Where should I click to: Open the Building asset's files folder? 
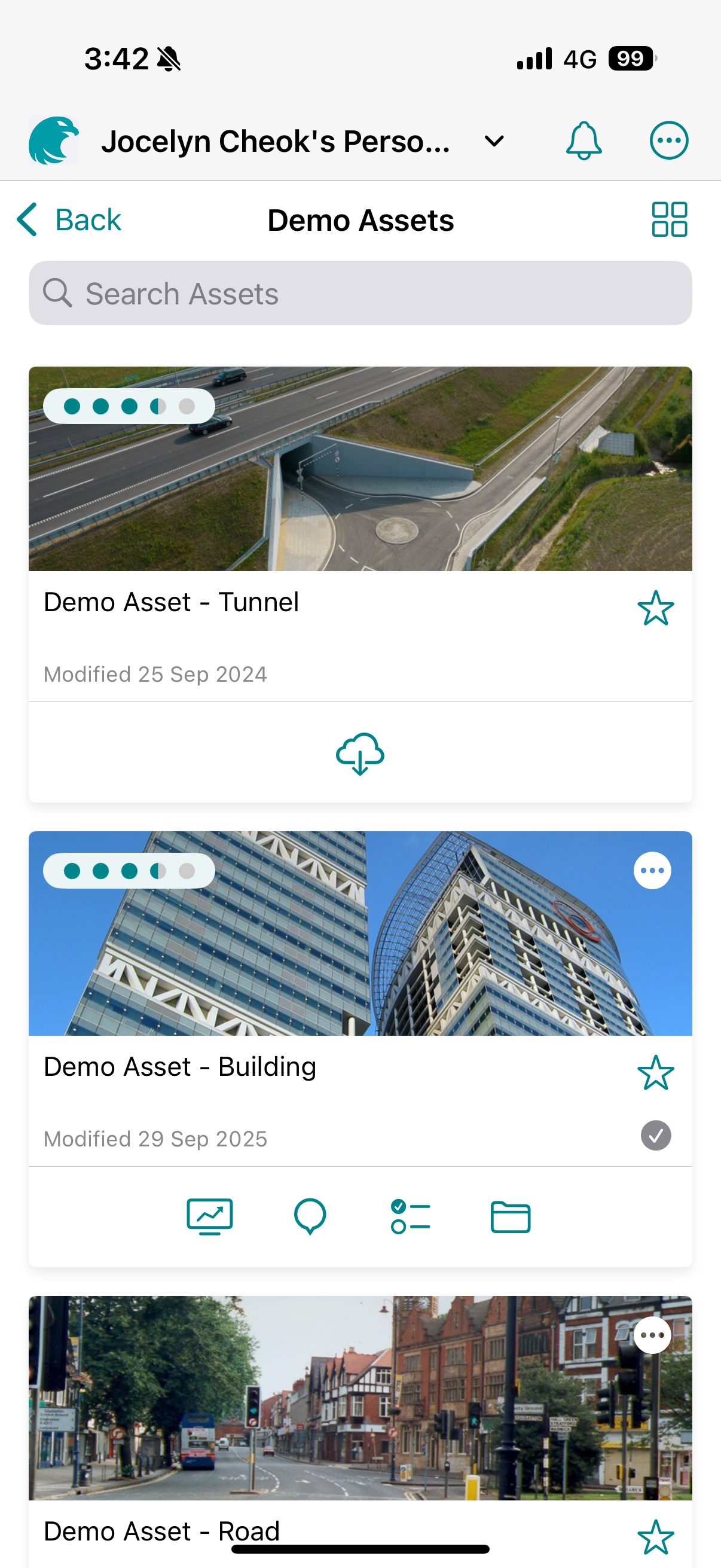(510, 1217)
